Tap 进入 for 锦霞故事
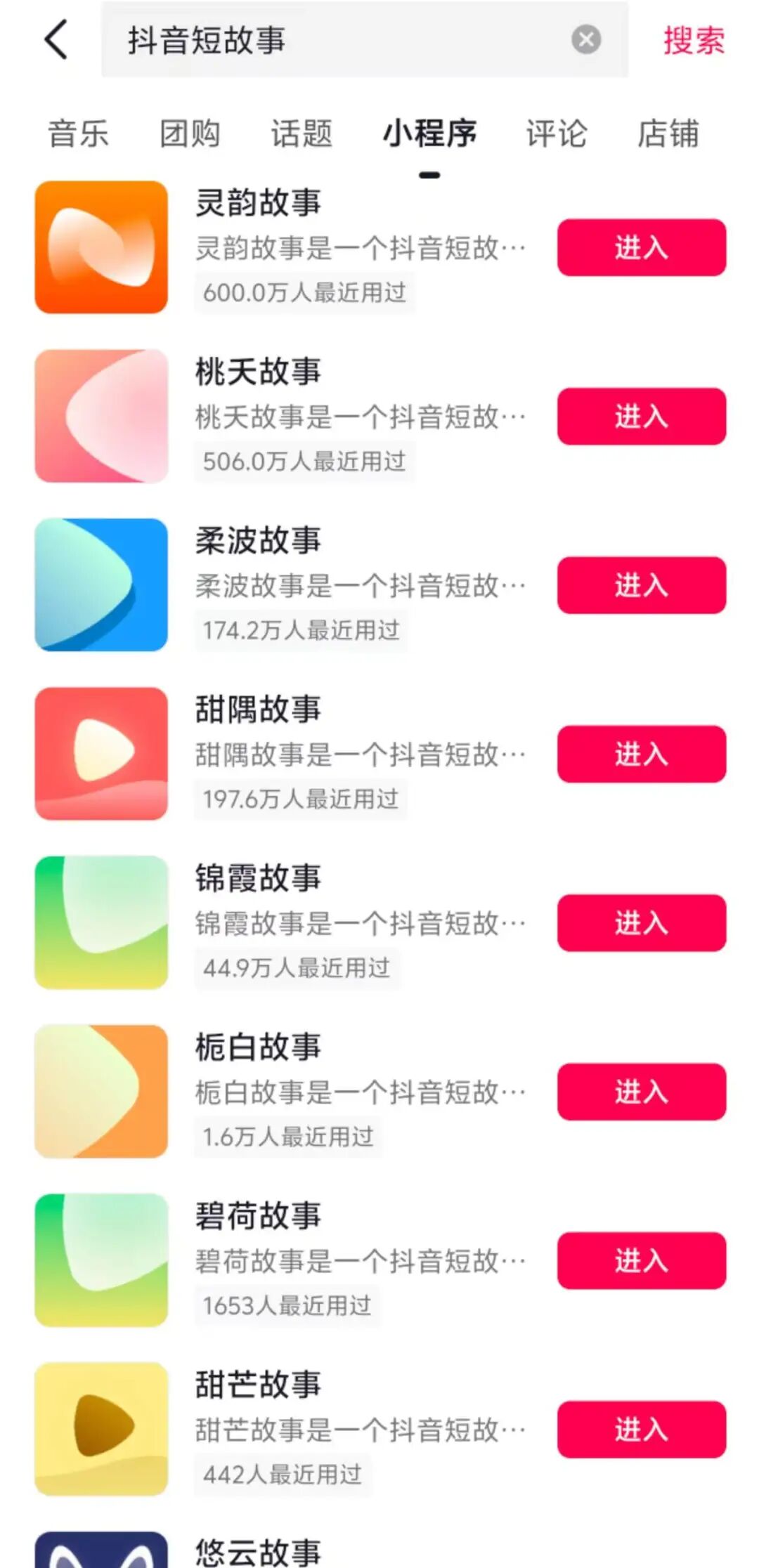The image size is (759, 1568). (641, 922)
